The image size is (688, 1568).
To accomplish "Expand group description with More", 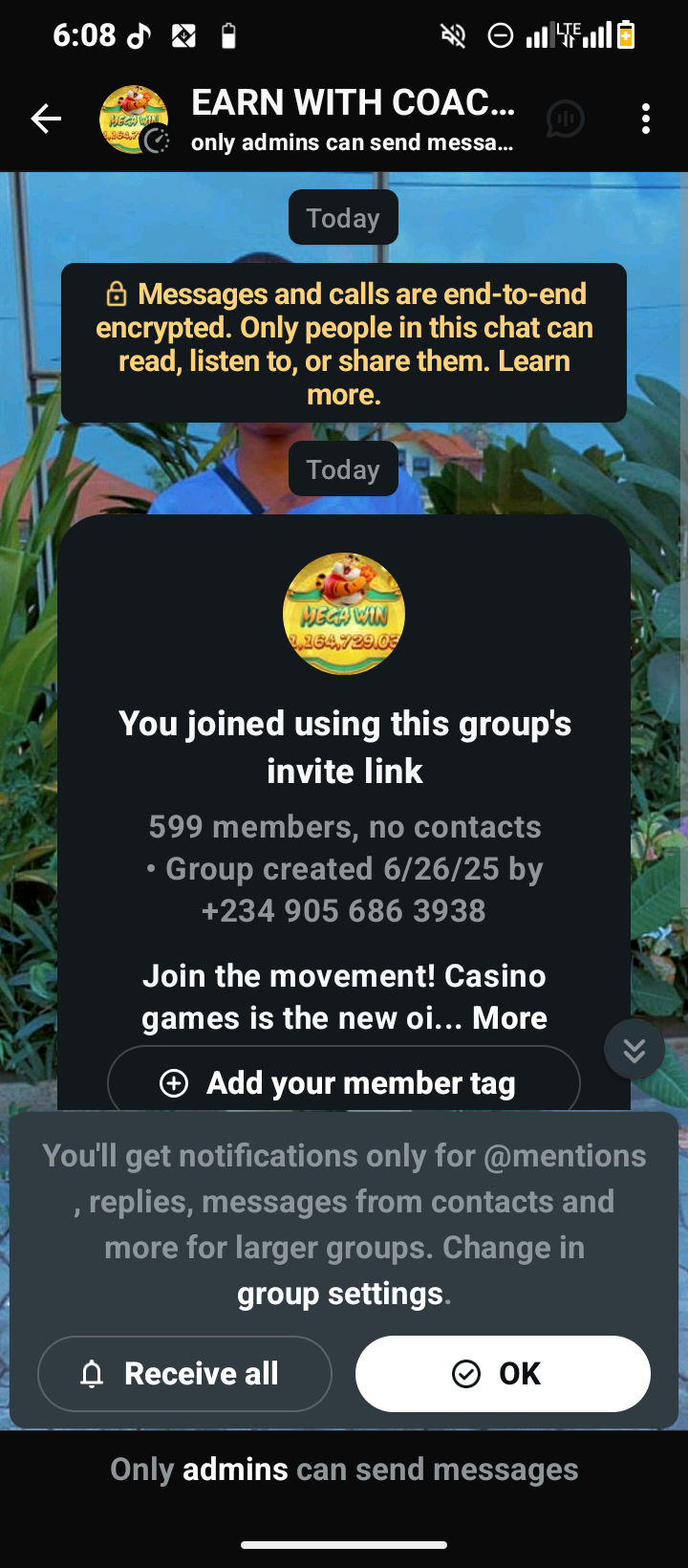I will click(509, 1018).
